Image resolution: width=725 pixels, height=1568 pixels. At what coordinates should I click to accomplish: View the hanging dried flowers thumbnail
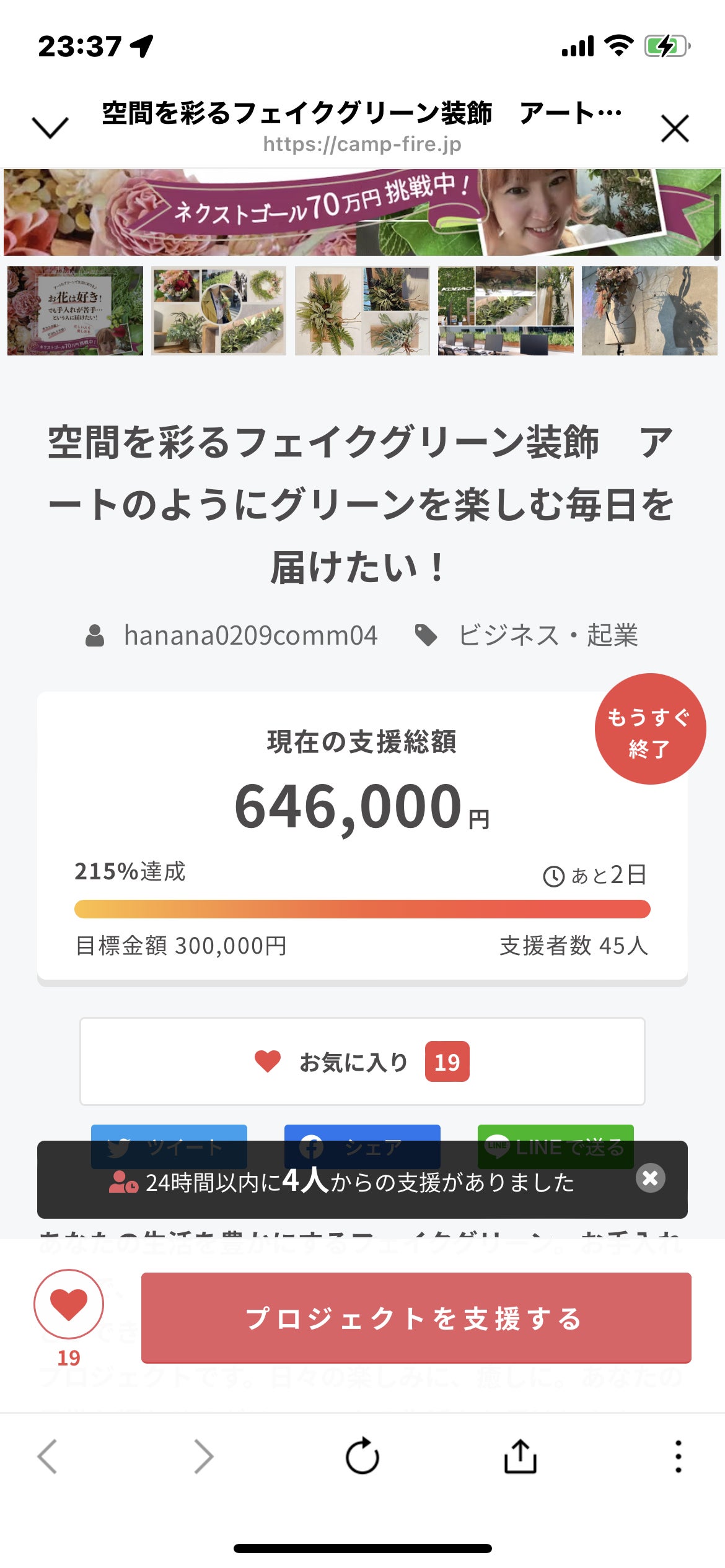coord(649,311)
